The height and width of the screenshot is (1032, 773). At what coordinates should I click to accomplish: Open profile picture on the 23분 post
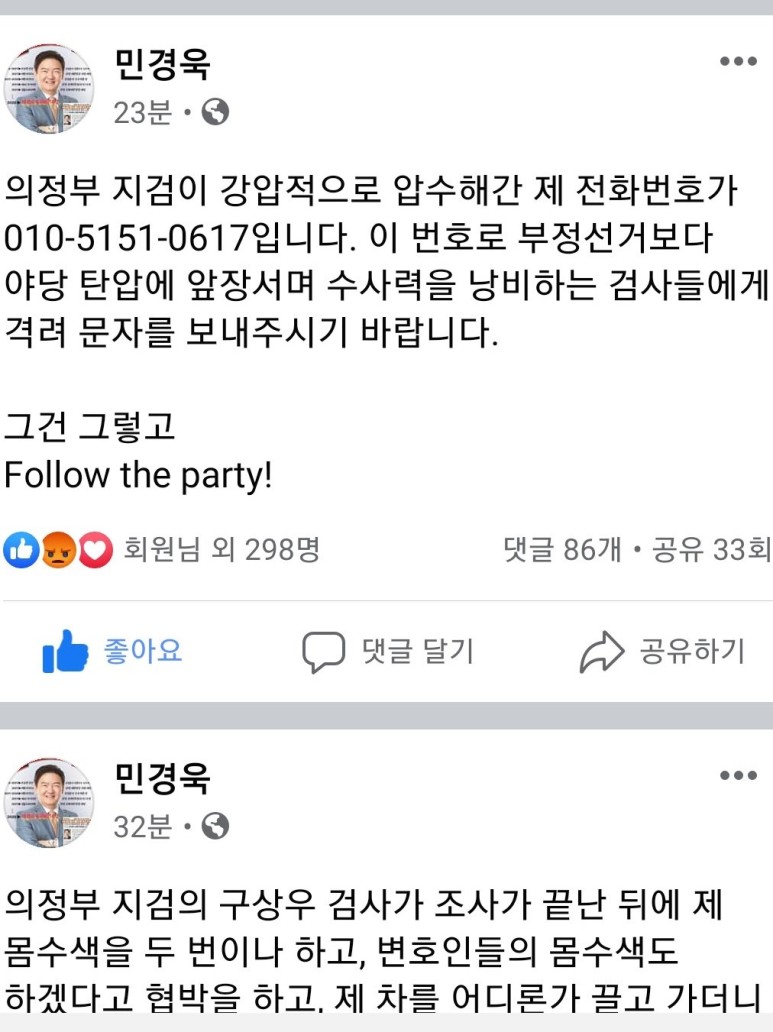coord(48,88)
